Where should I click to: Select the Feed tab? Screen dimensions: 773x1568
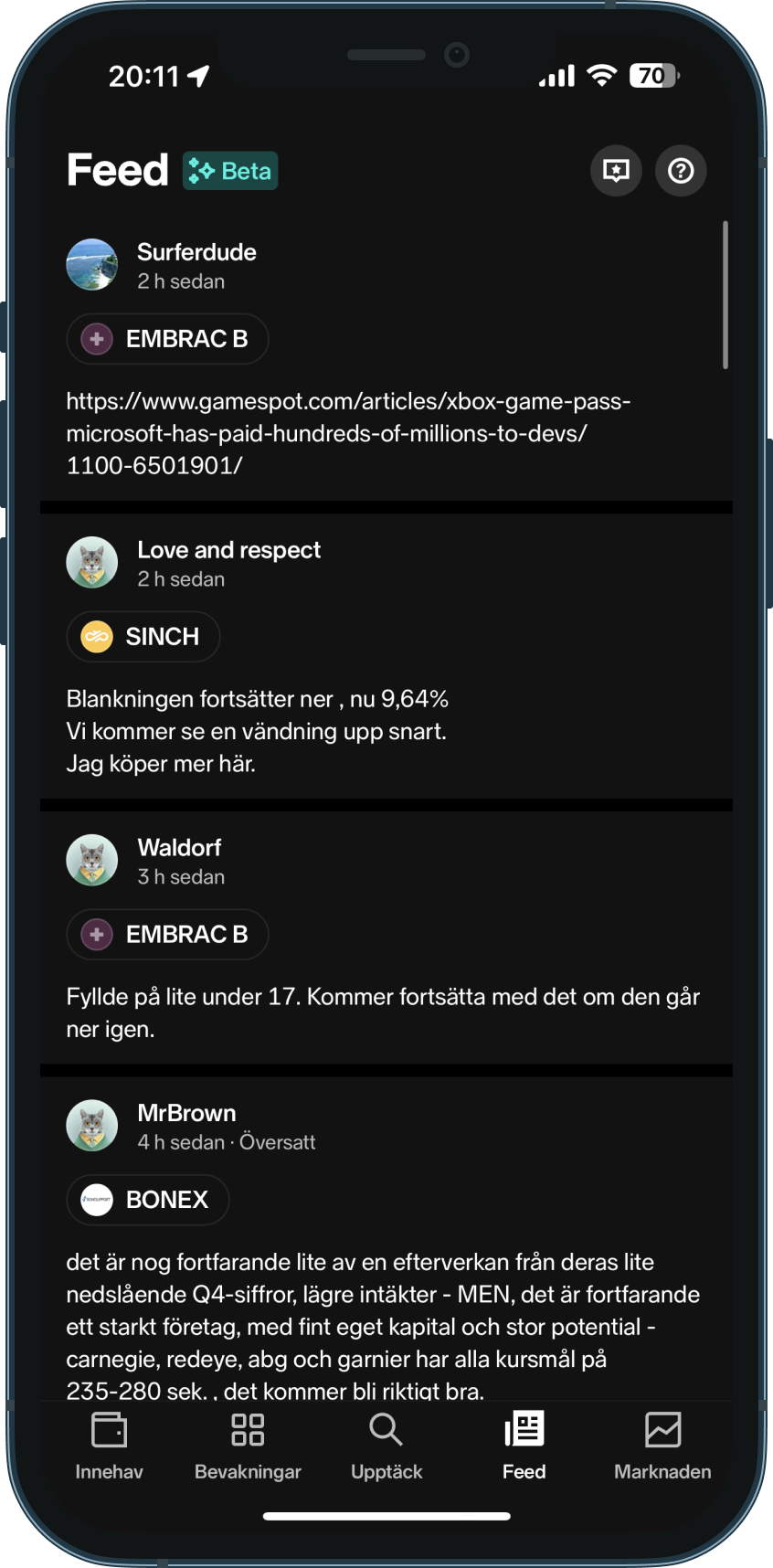click(524, 1446)
